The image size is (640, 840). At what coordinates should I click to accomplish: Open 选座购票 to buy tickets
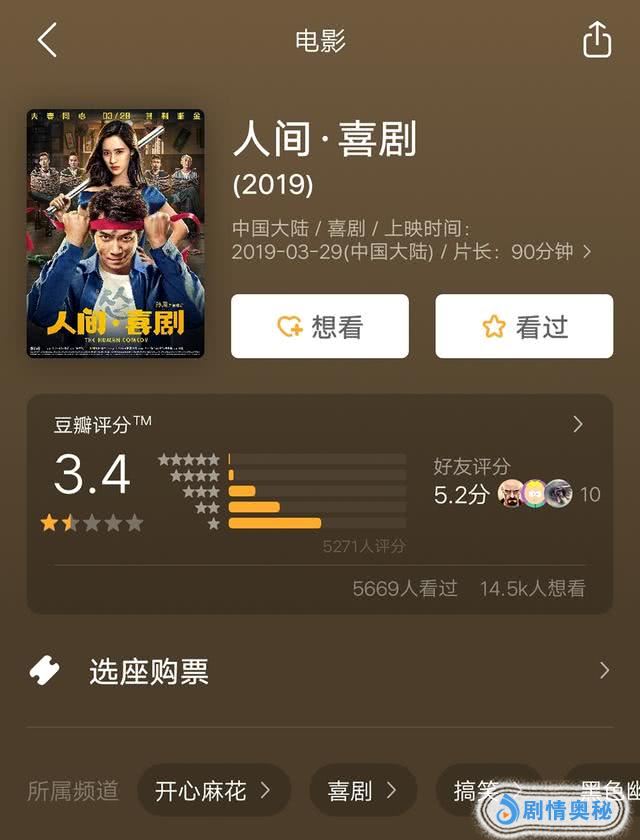click(320, 672)
